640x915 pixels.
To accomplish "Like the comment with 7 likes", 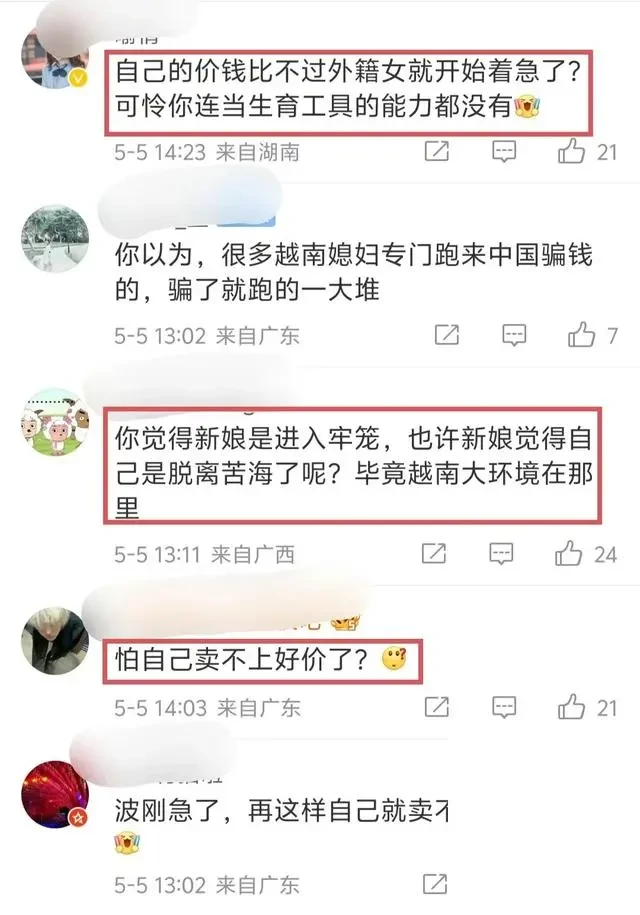I will (x=582, y=335).
